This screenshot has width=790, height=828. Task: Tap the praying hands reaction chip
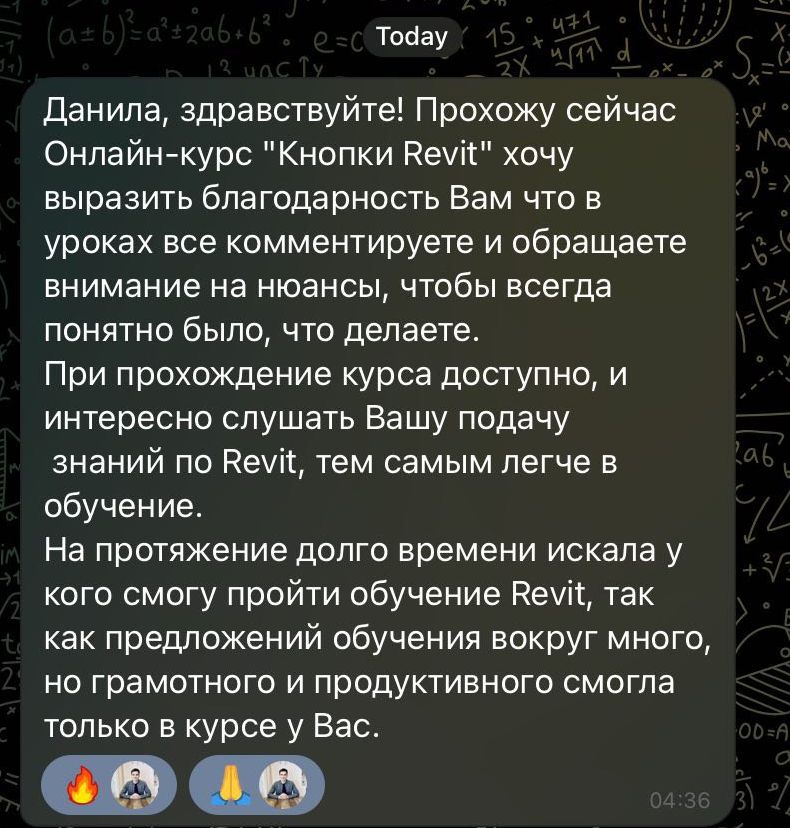[x=255, y=782]
